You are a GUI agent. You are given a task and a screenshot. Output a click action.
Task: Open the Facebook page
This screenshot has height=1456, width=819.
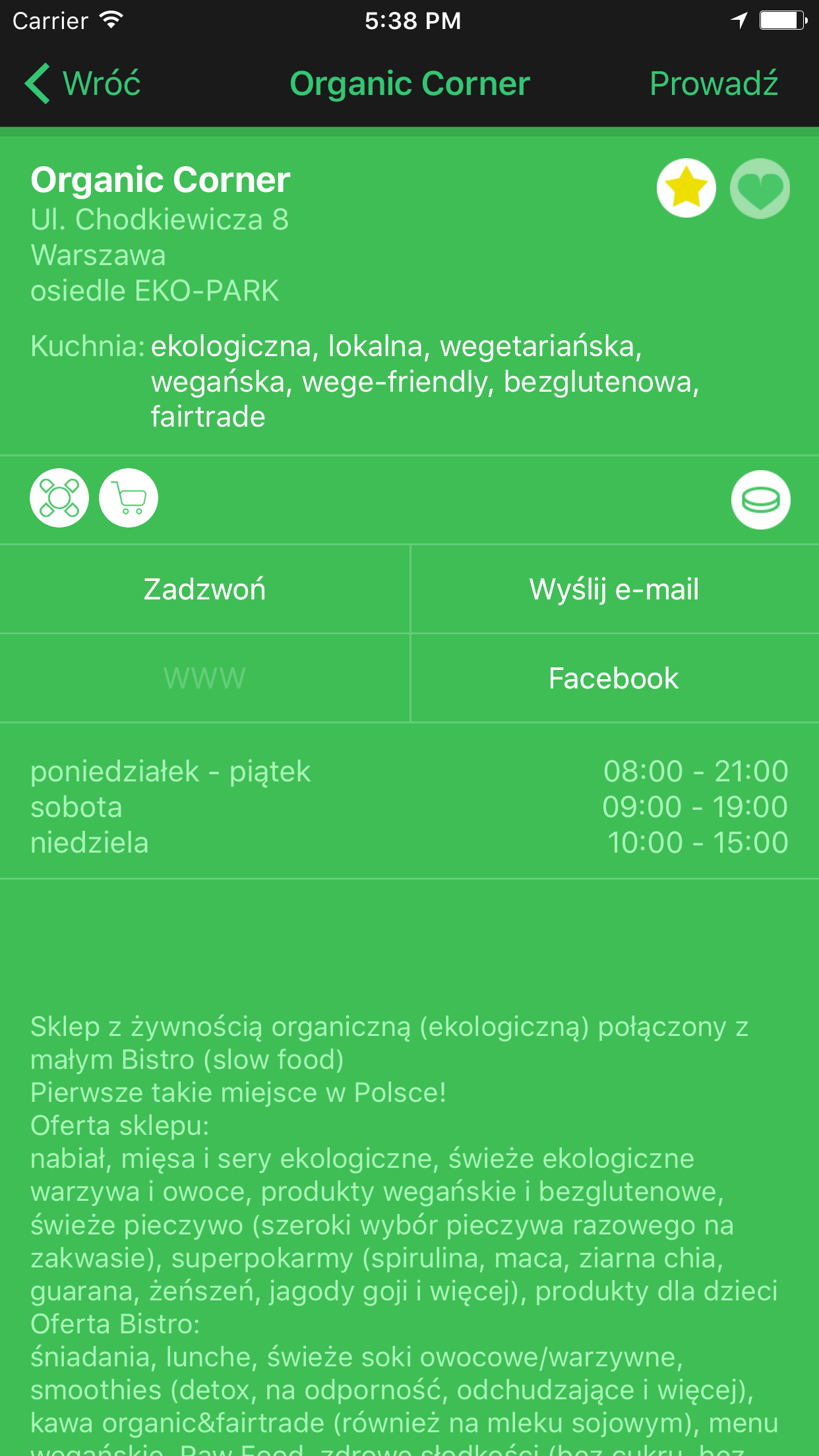pyautogui.click(x=615, y=678)
